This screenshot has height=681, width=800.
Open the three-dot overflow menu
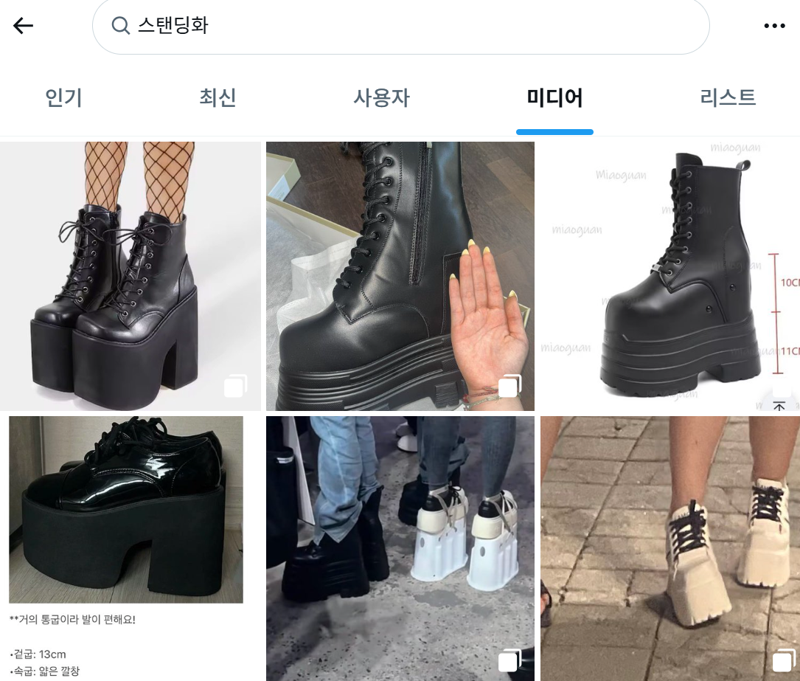pos(774,26)
